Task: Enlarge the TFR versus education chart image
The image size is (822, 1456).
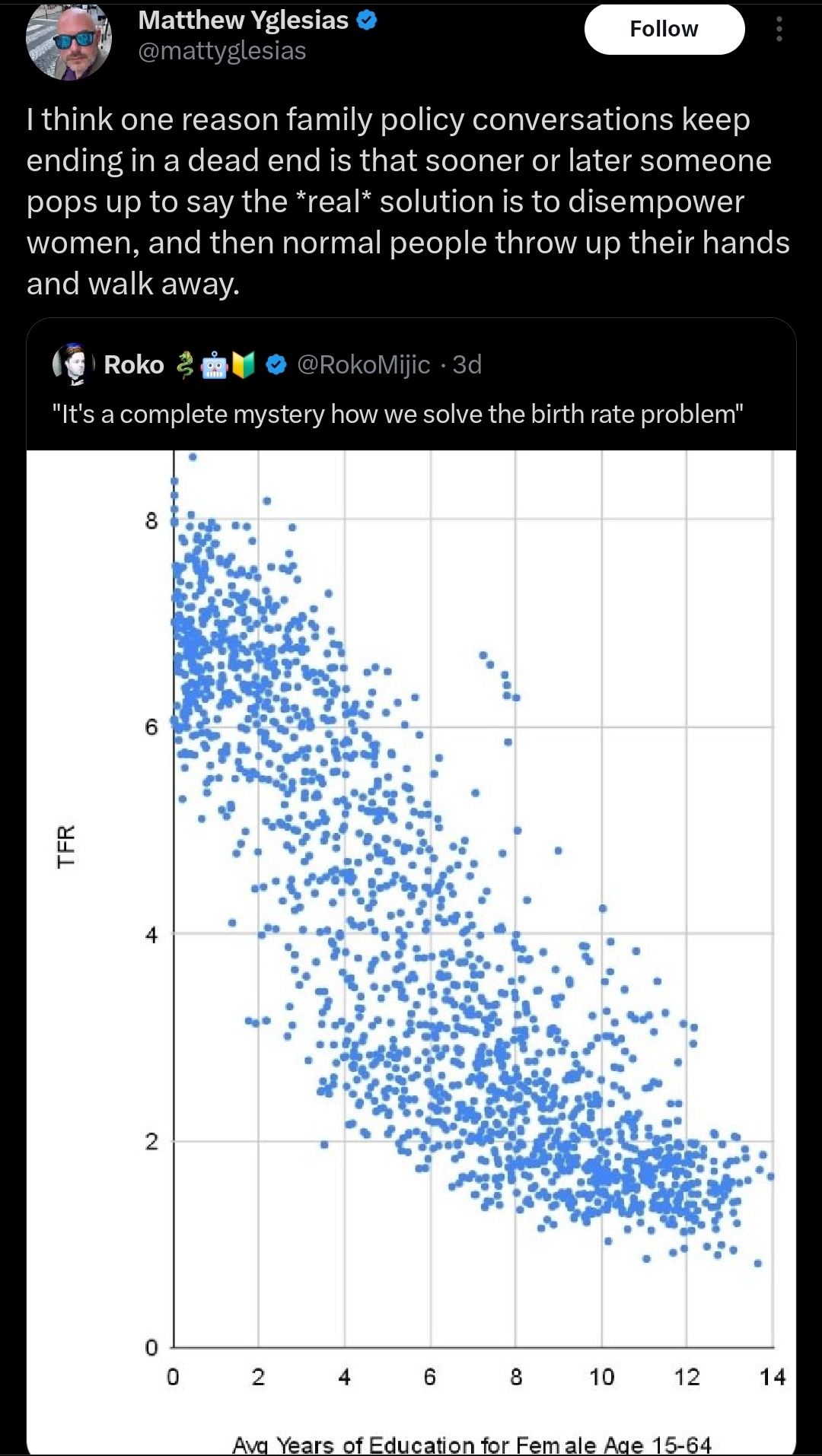Action: tap(411, 952)
